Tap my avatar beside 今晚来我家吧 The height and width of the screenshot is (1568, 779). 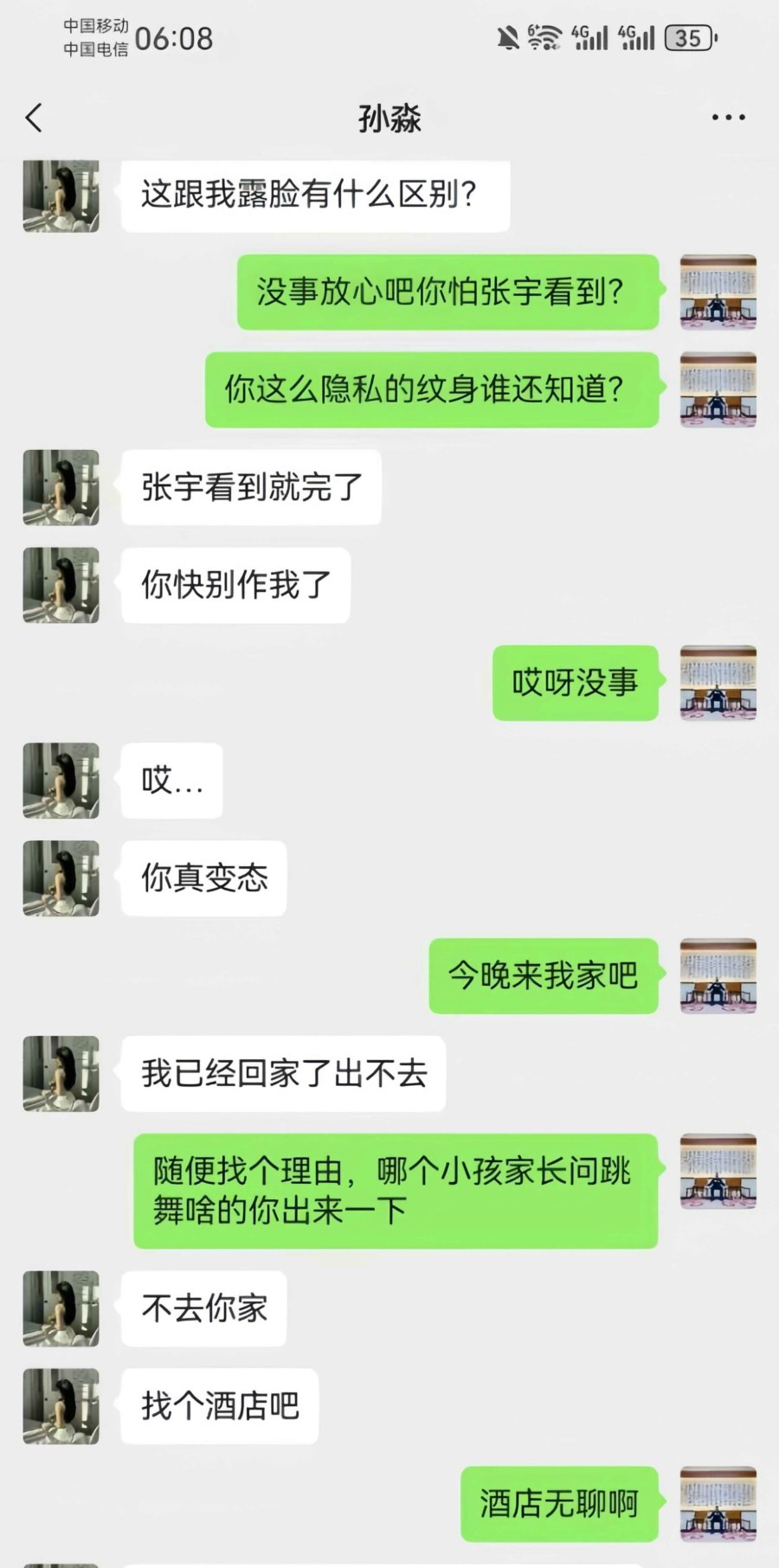718,975
